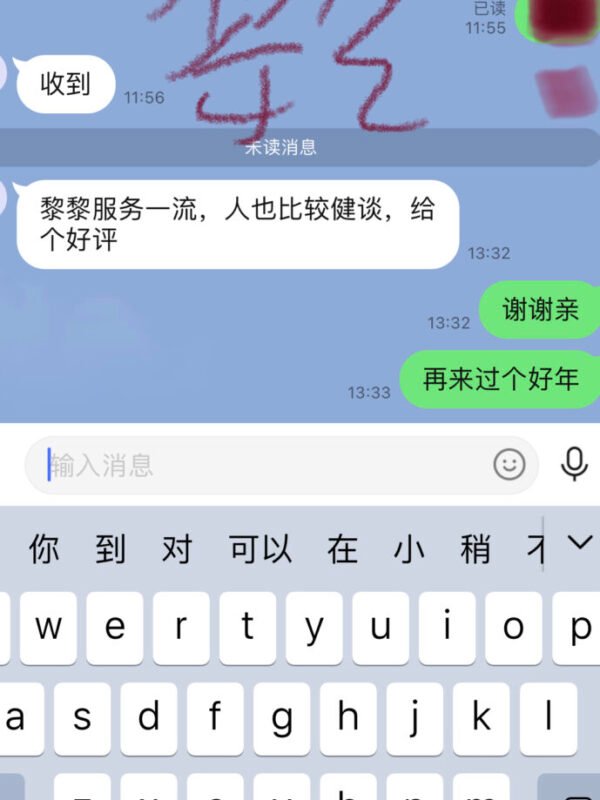Focus the 输入消息 message input field
This screenshot has height=800, width=600.
260,465
